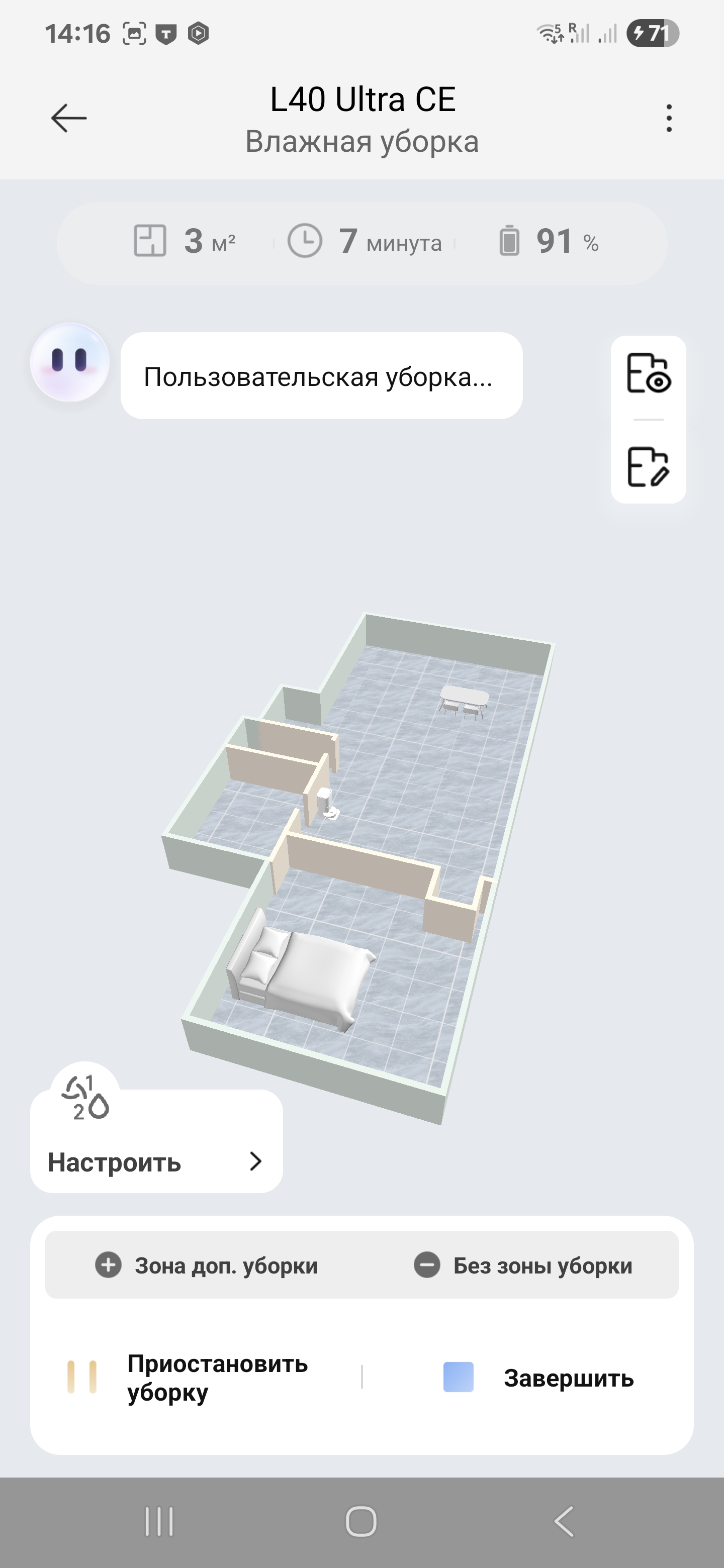Go back using the top arrow
This screenshot has width=724, height=1568.
68,118
